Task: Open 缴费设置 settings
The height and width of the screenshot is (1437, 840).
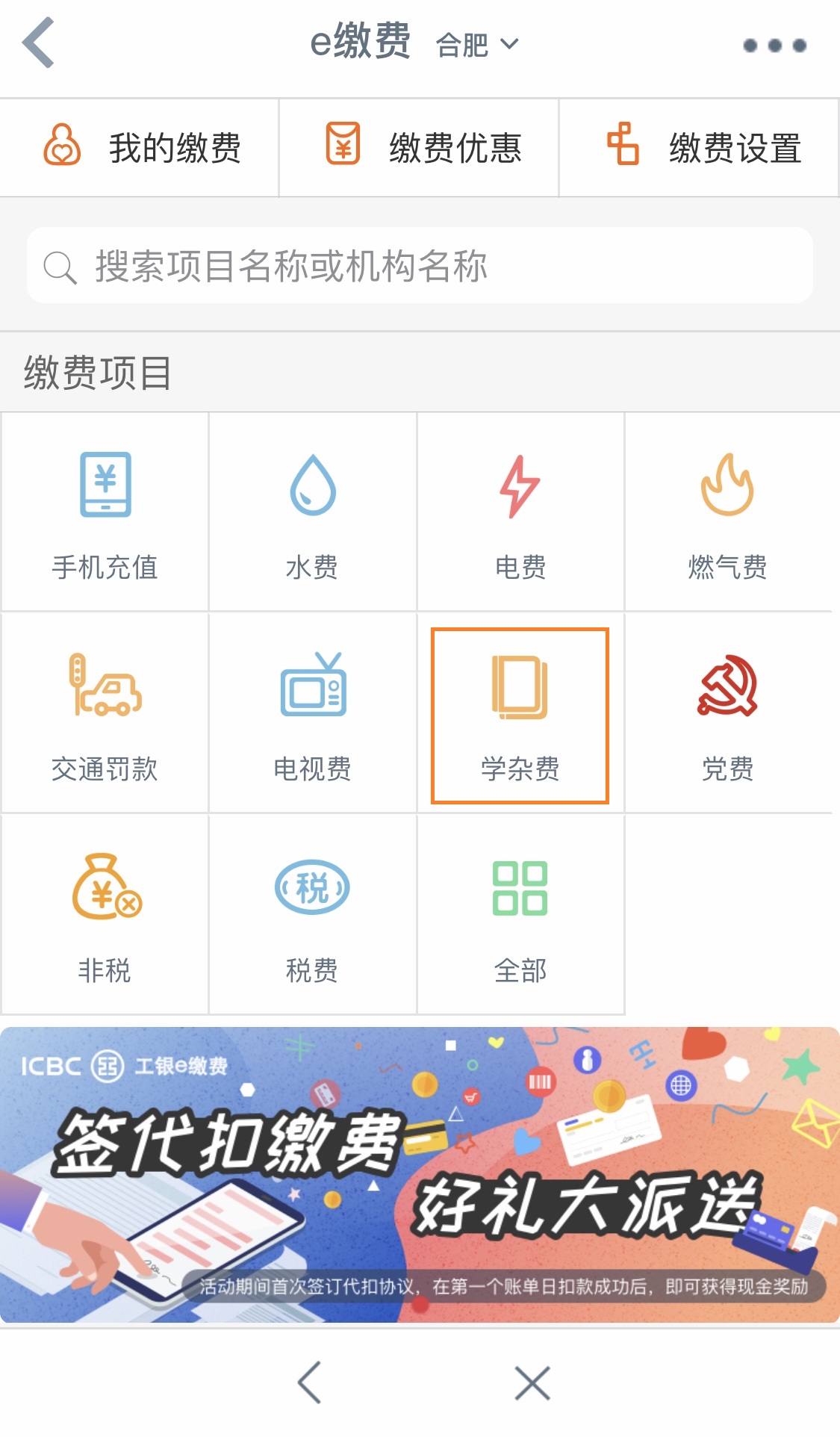Action: tap(702, 147)
